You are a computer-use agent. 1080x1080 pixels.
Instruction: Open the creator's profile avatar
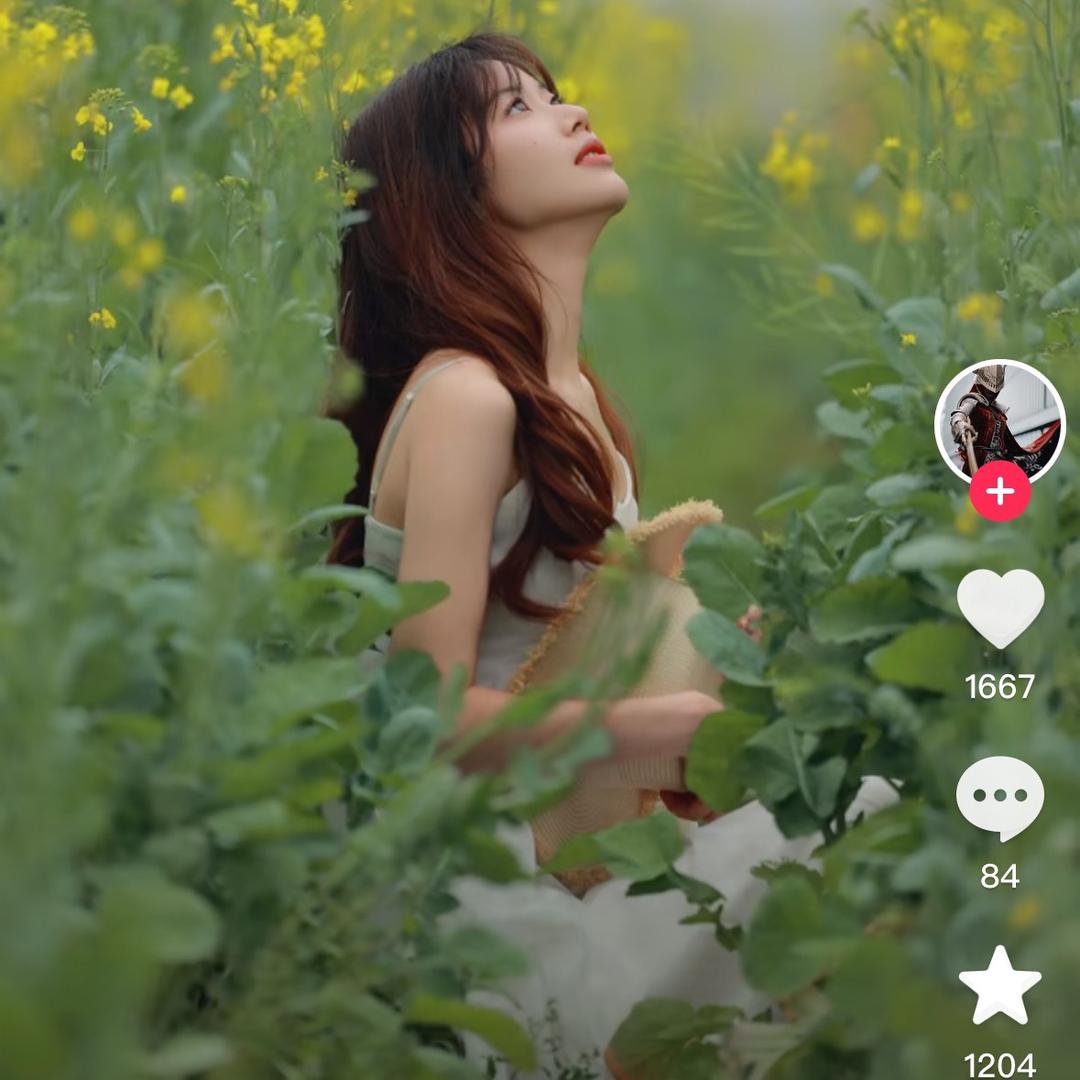tap(999, 418)
